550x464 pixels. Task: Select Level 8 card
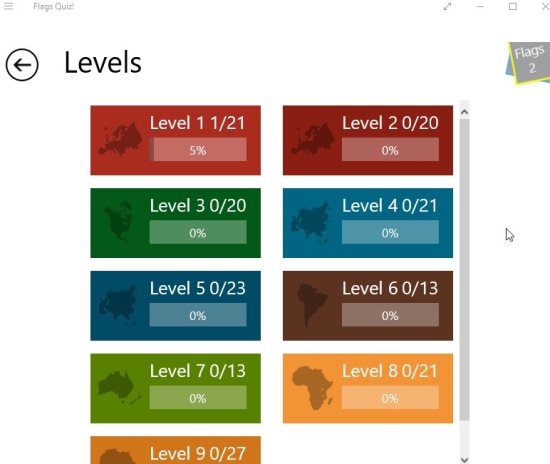click(368, 388)
